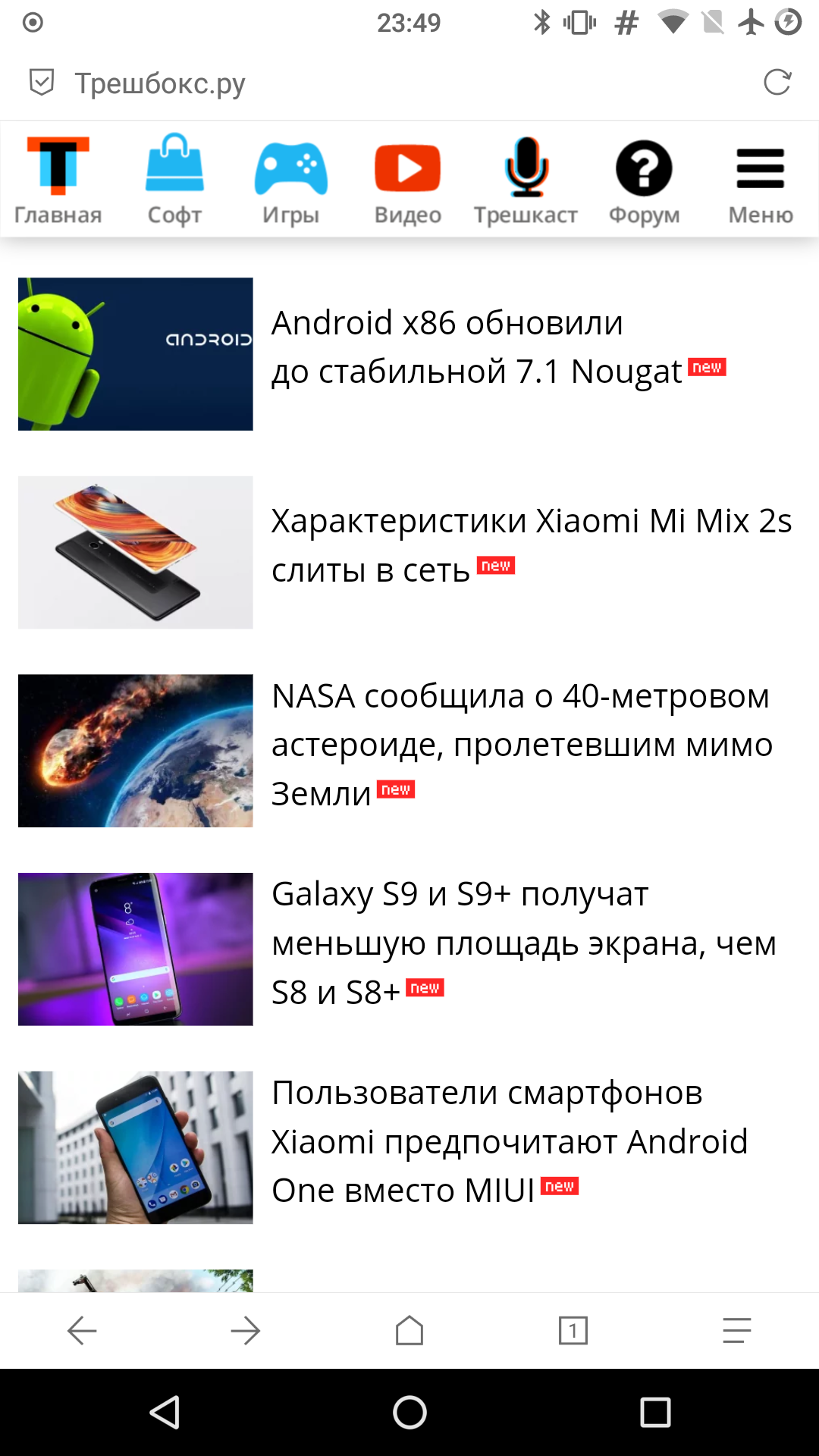
Task: Open the Android One vs MIUI article
Action: click(510, 1142)
